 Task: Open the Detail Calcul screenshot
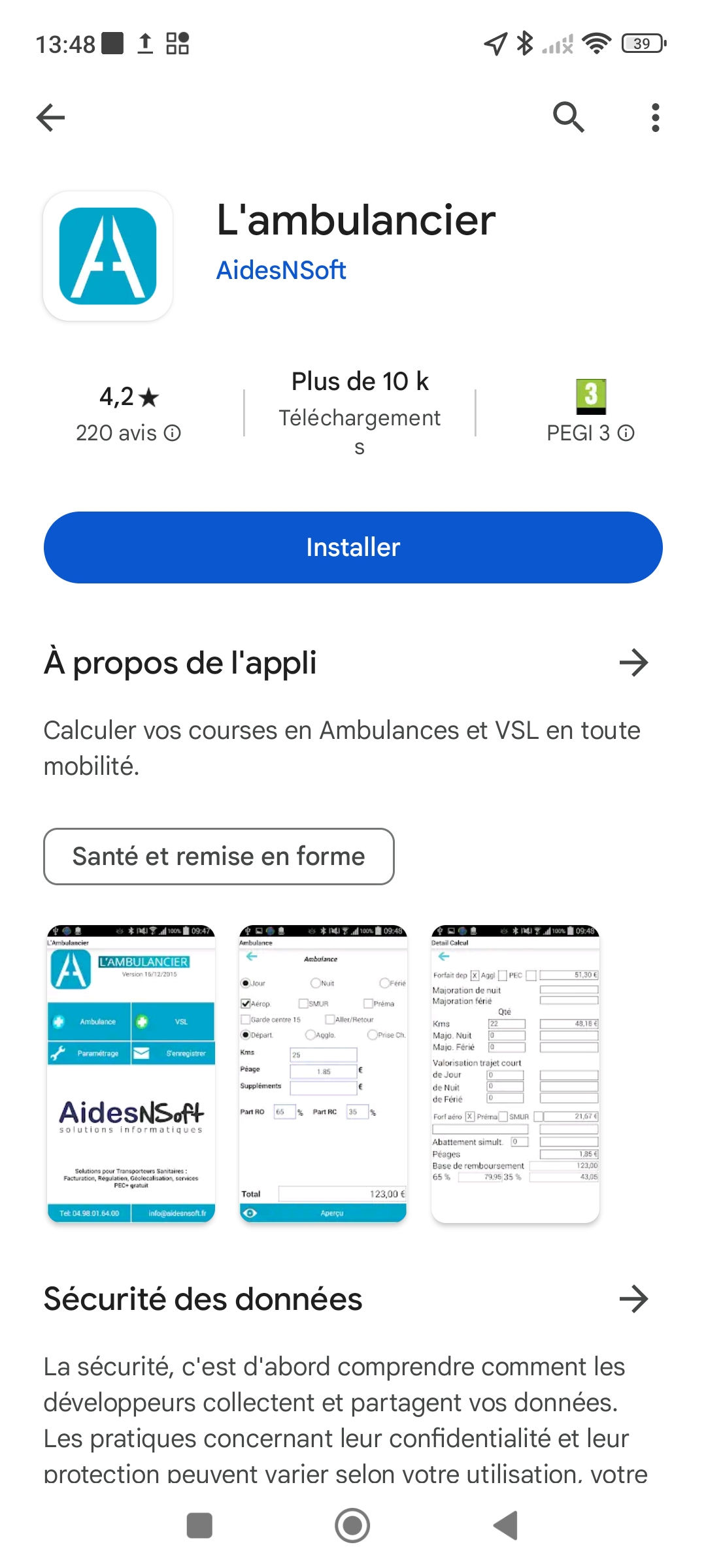pyautogui.click(x=515, y=1073)
